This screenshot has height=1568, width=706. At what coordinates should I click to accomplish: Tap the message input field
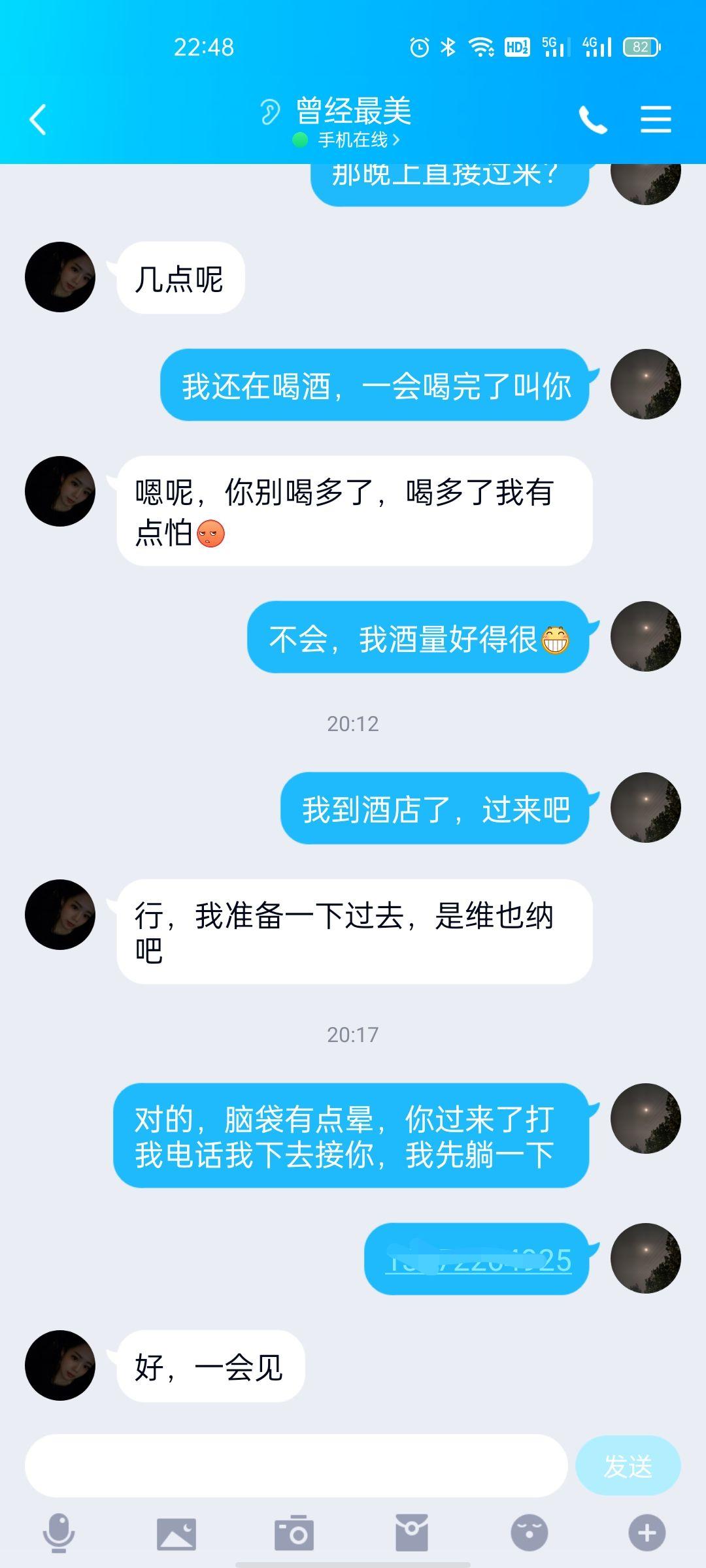(295, 1465)
